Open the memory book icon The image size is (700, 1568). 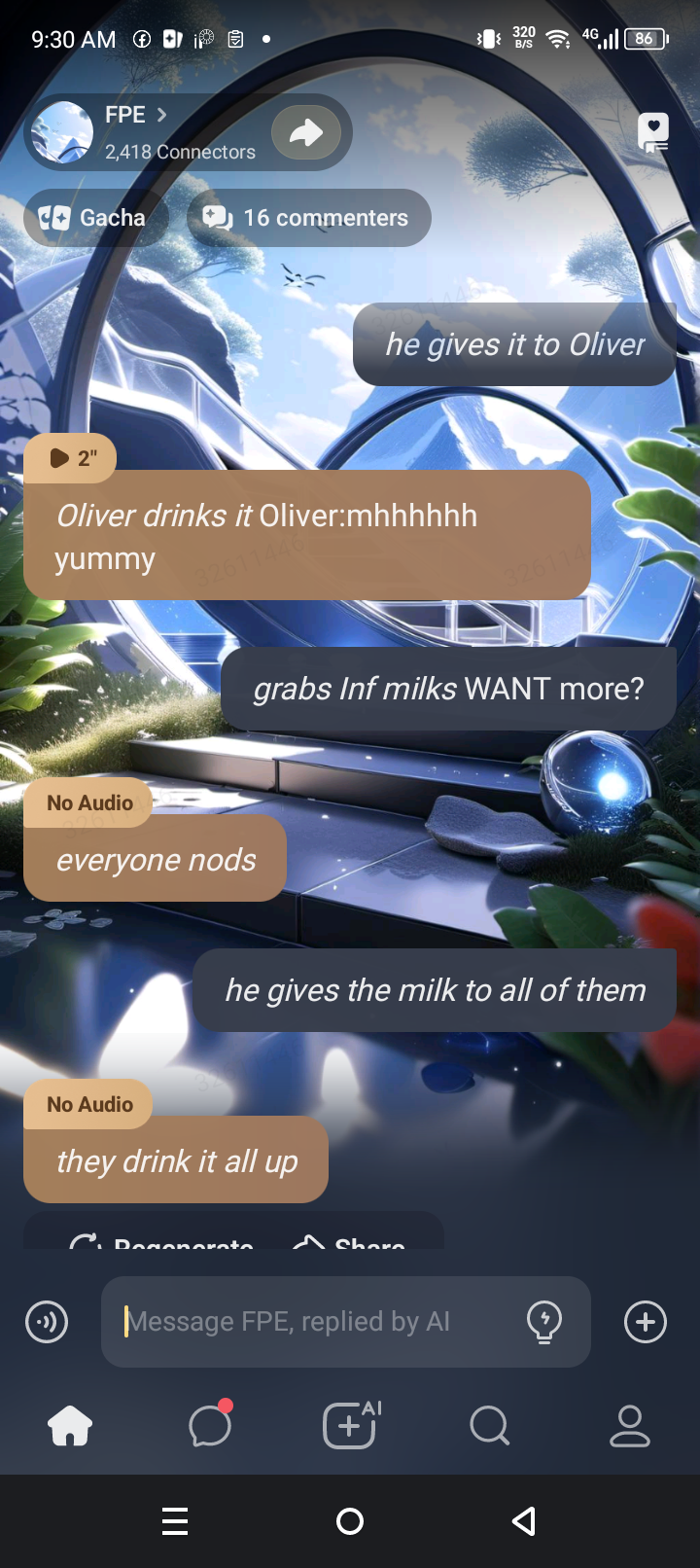point(652,132)
